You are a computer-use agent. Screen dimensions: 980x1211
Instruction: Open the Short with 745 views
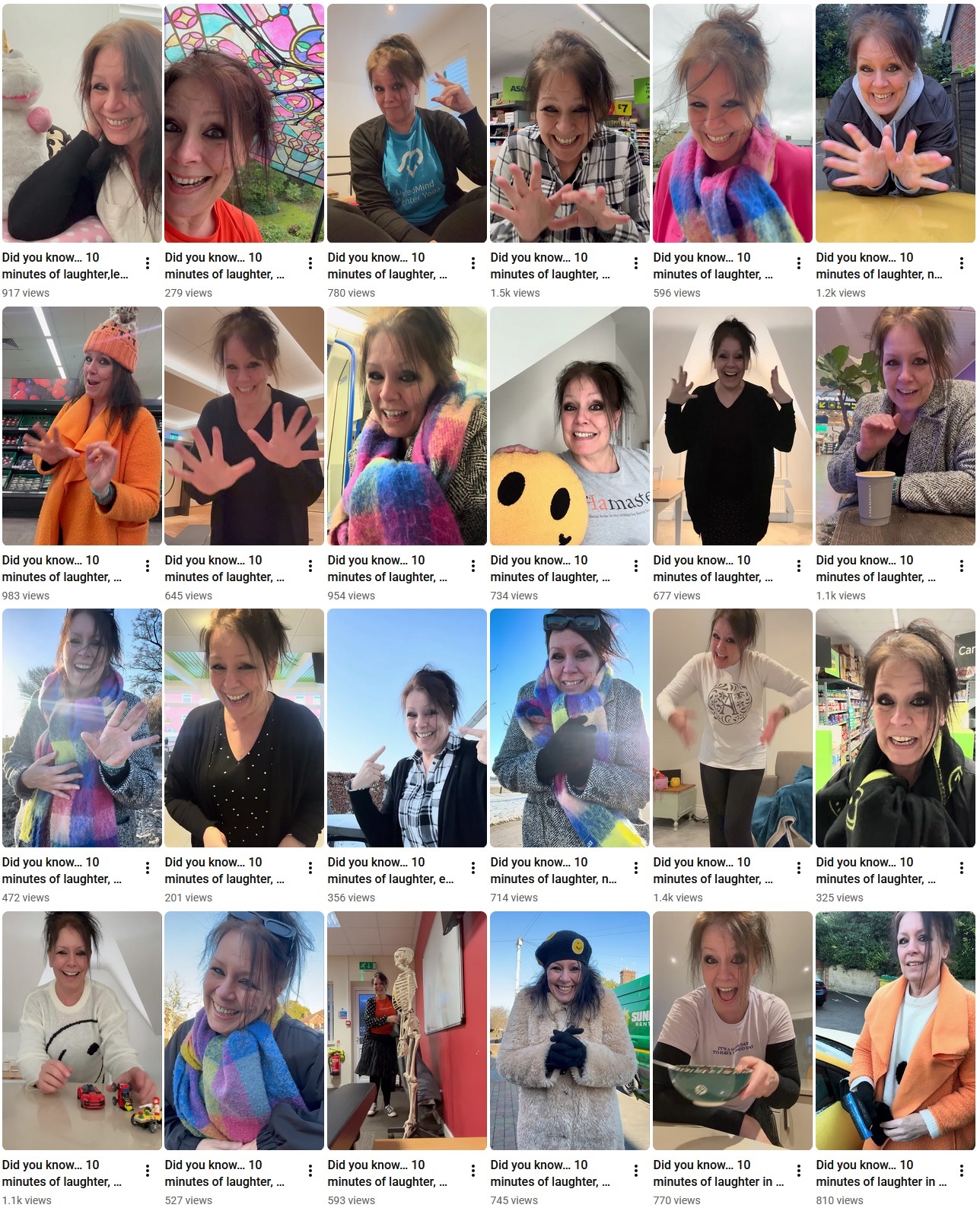pyautogui.click(x=570, y=1031)
